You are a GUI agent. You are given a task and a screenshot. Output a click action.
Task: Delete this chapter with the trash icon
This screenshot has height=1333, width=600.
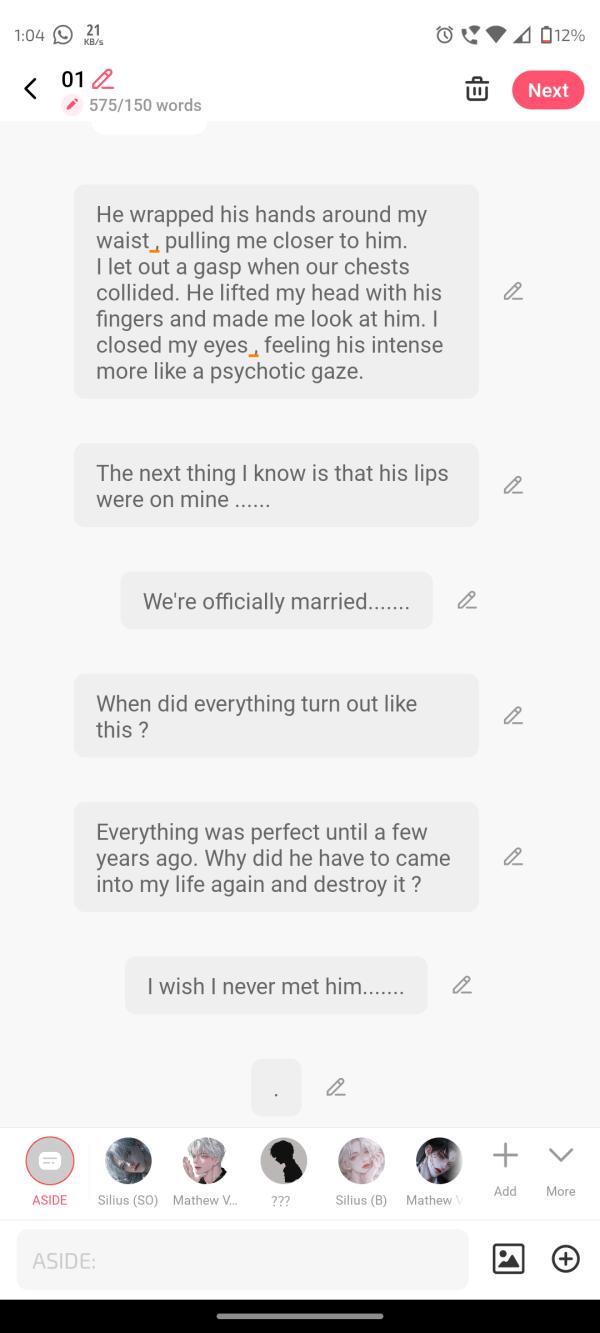477,89
